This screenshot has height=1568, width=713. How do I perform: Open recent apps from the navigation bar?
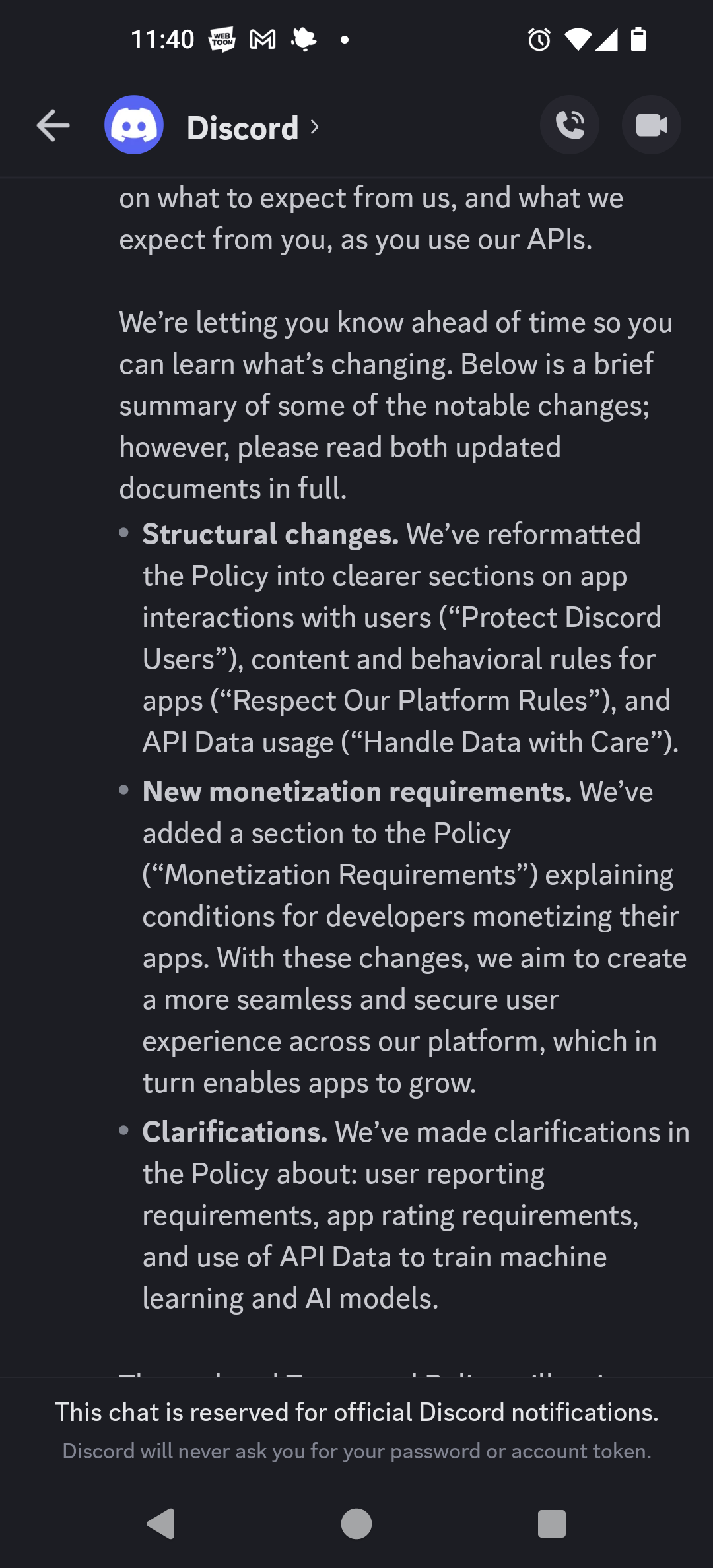552,1523
